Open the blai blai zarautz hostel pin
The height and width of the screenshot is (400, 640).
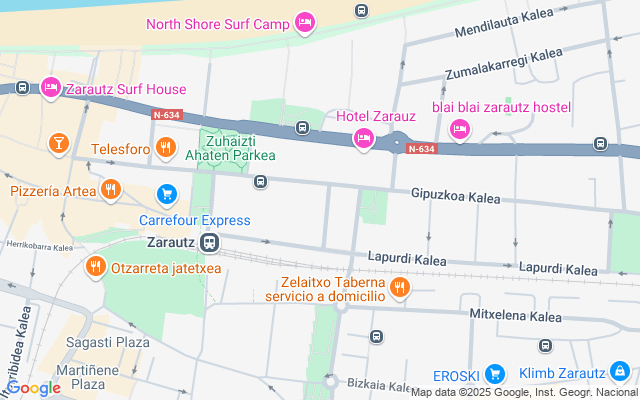[x=460, y=130]
